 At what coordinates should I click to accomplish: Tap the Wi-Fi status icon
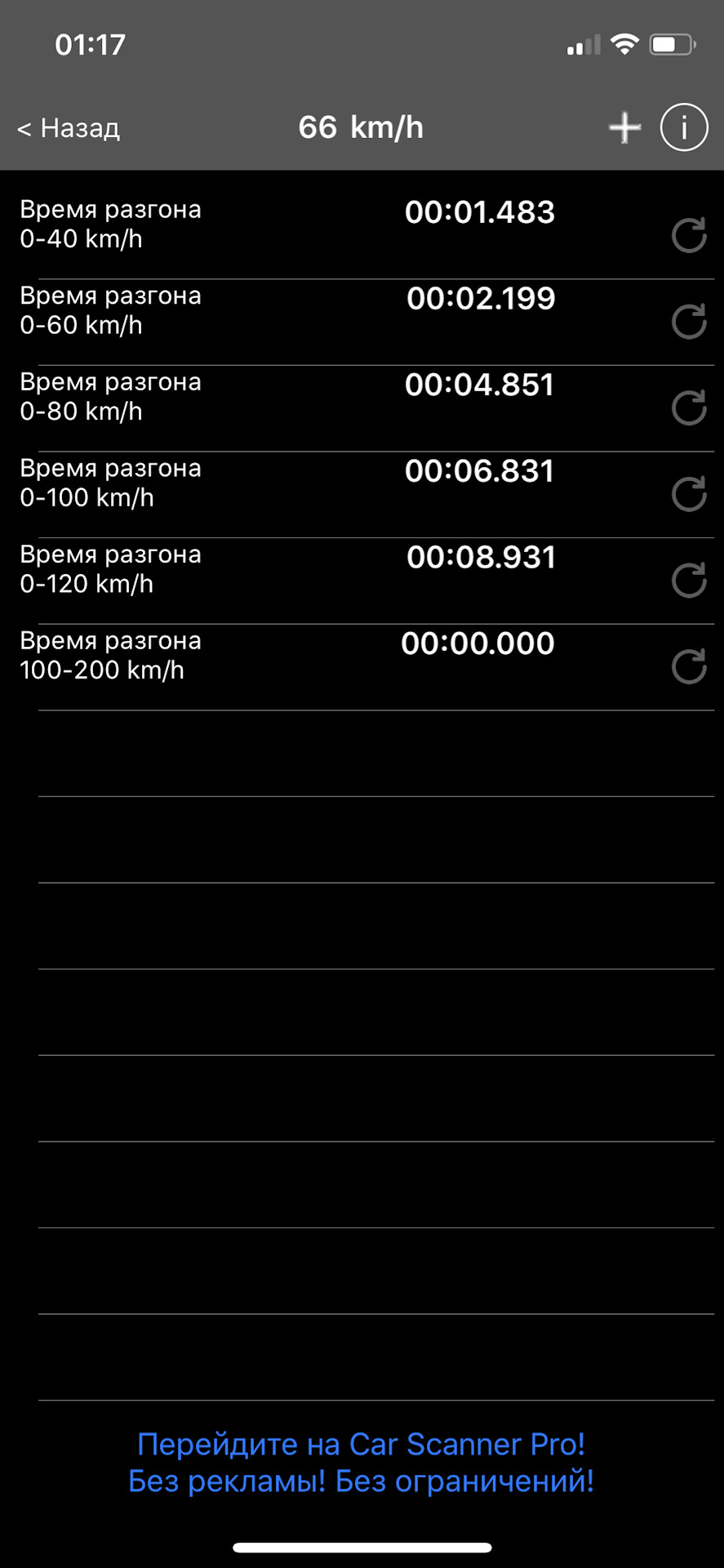pyautogui.click(x=625, y=45)
